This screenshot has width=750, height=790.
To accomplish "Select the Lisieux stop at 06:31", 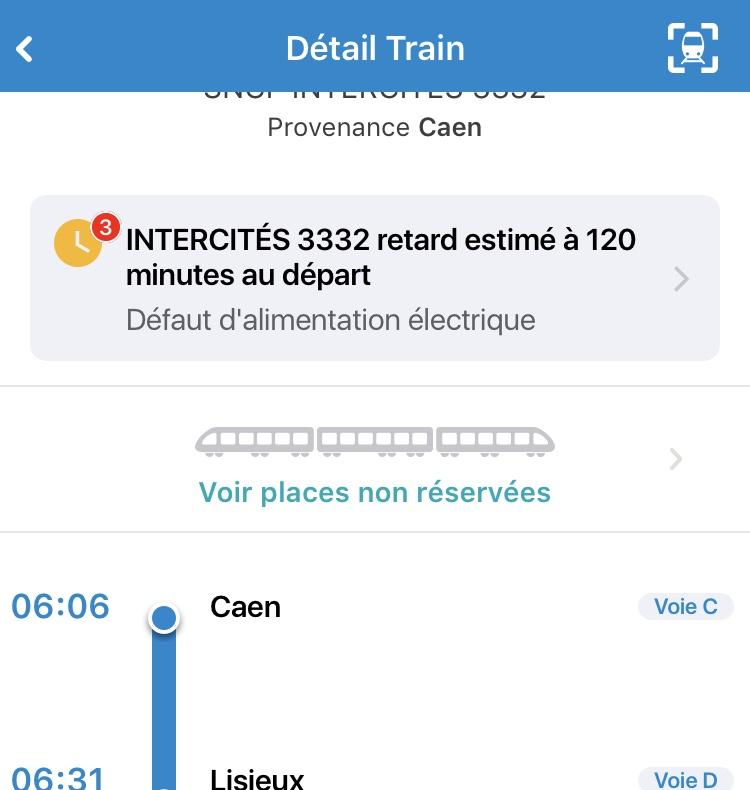I will [258, 778].
